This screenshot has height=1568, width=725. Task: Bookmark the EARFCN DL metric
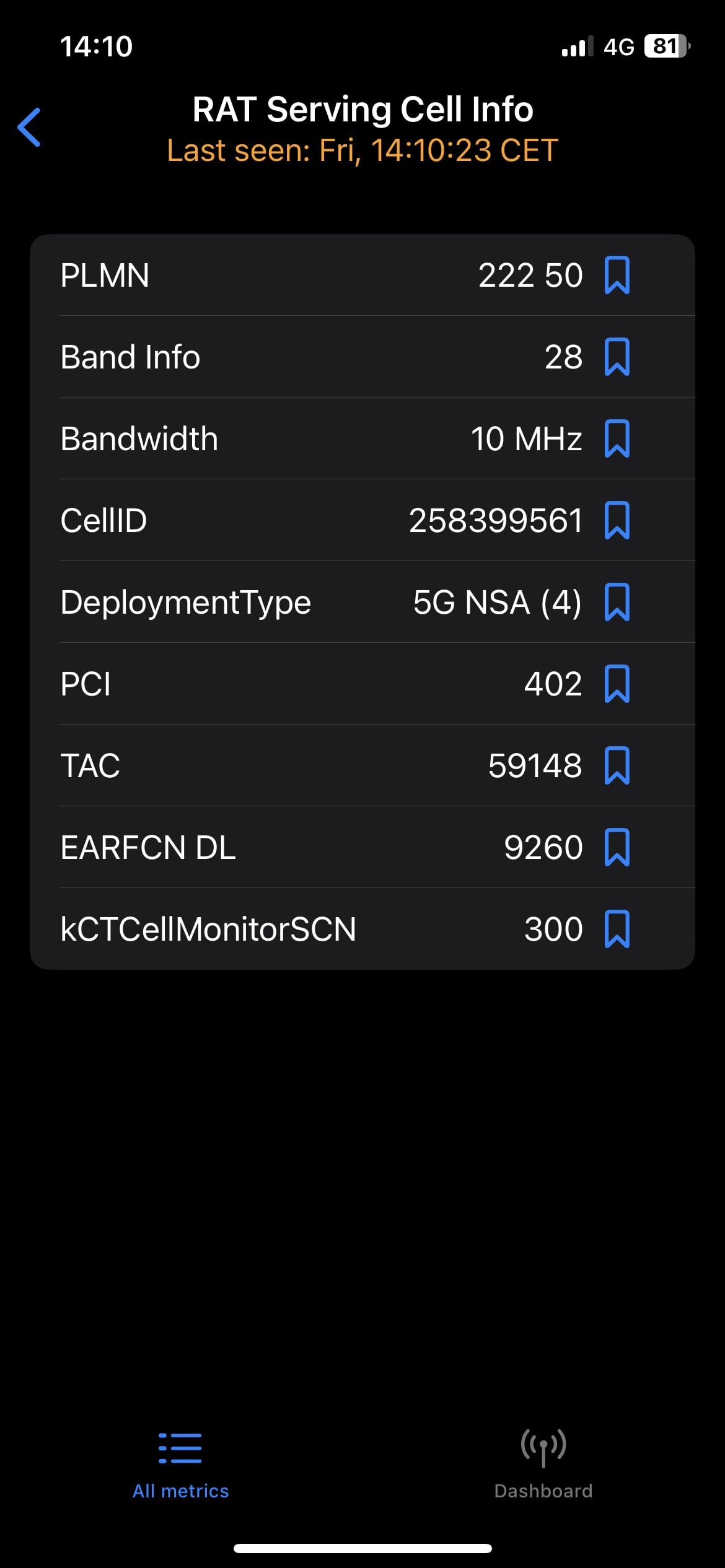coord(617,847)
